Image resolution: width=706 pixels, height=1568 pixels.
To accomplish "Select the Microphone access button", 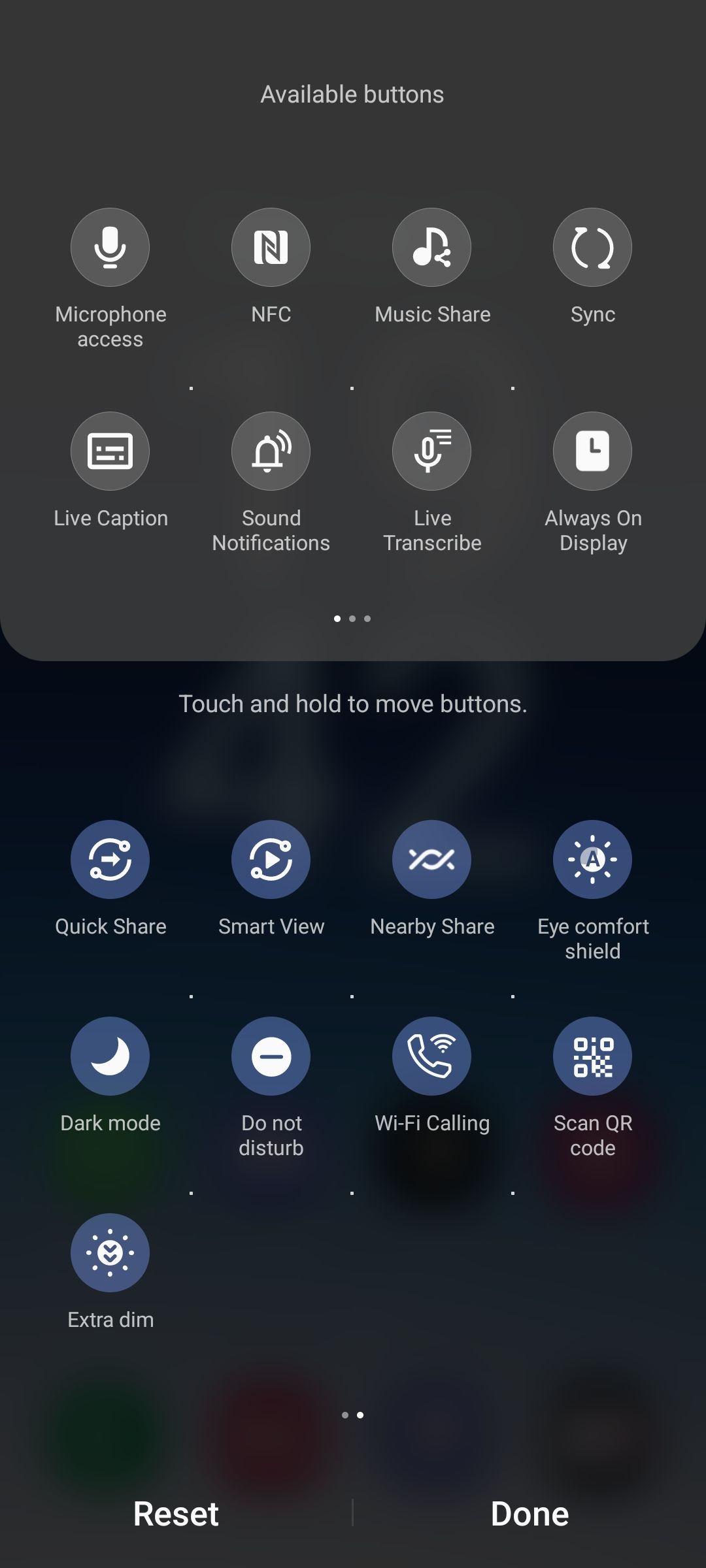I will pyautogui.click(x=110, y=247).
